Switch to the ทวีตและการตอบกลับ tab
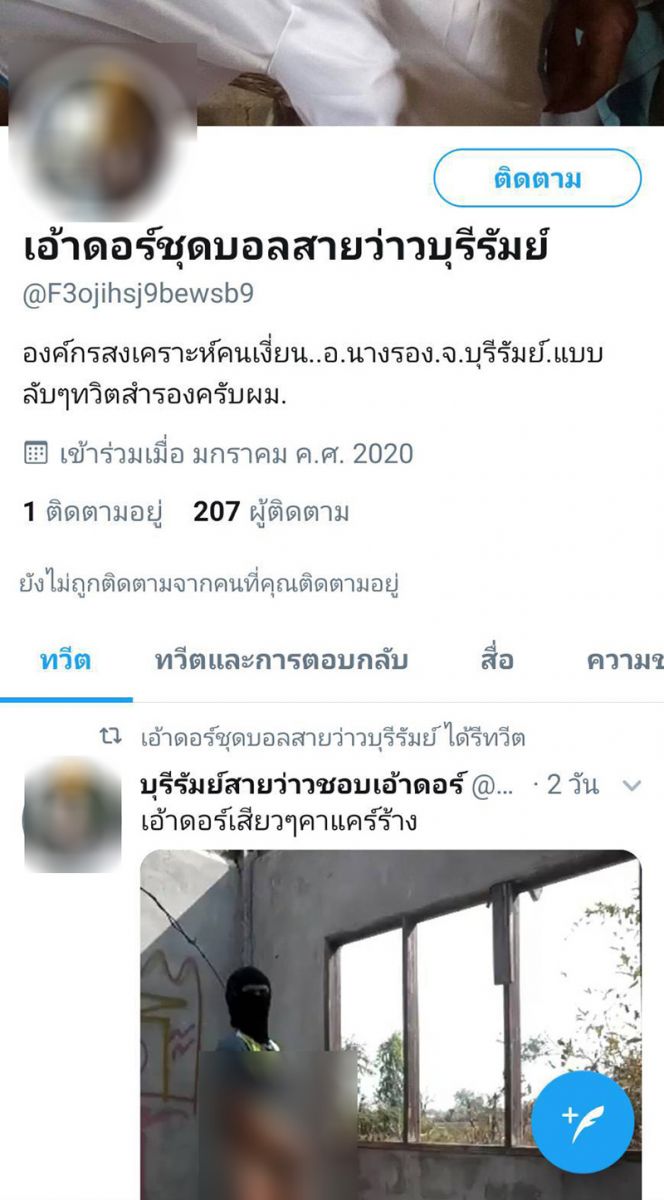 (x=281, y=661)
